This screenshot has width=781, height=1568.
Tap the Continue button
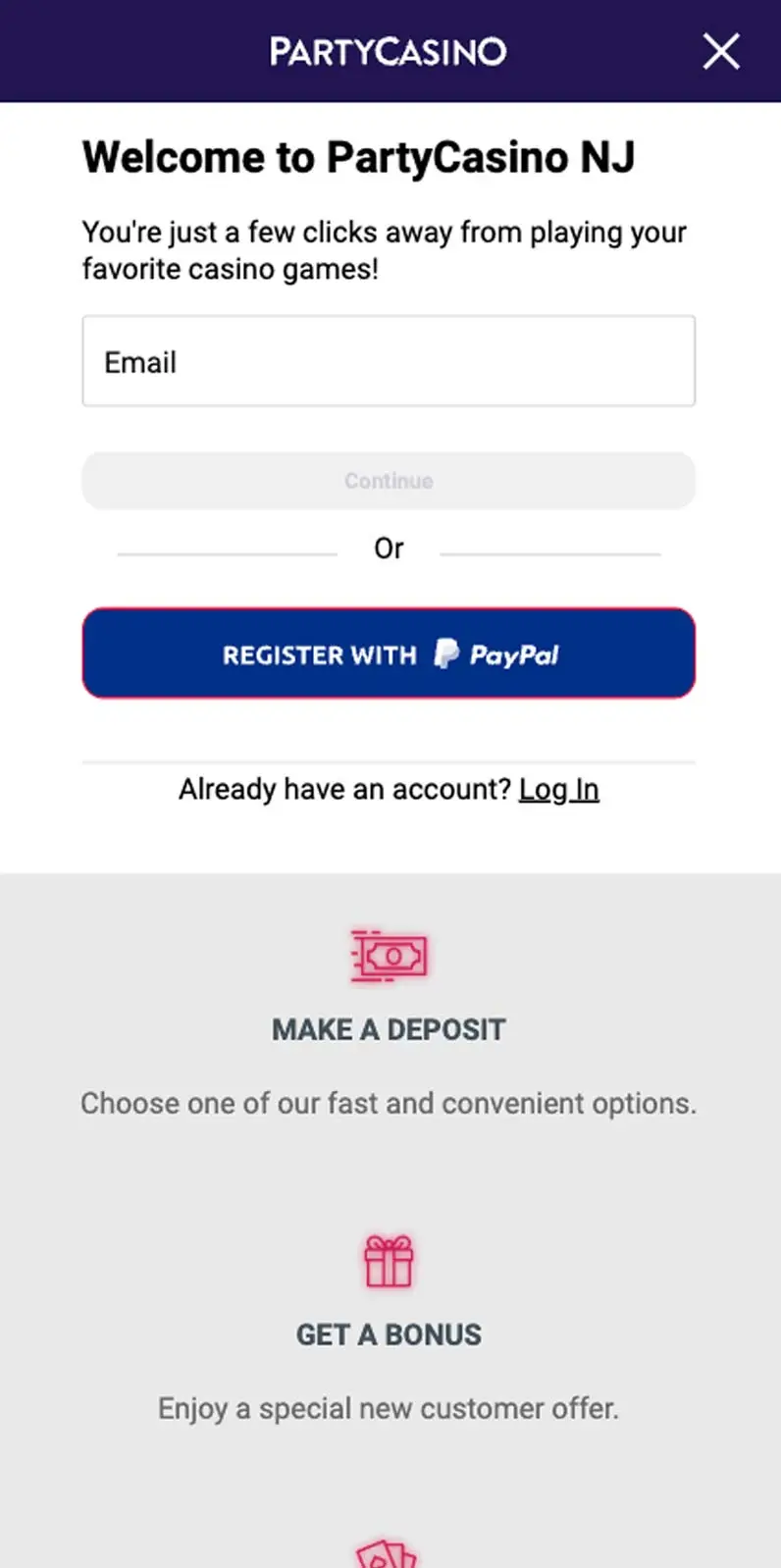[389, 481]
